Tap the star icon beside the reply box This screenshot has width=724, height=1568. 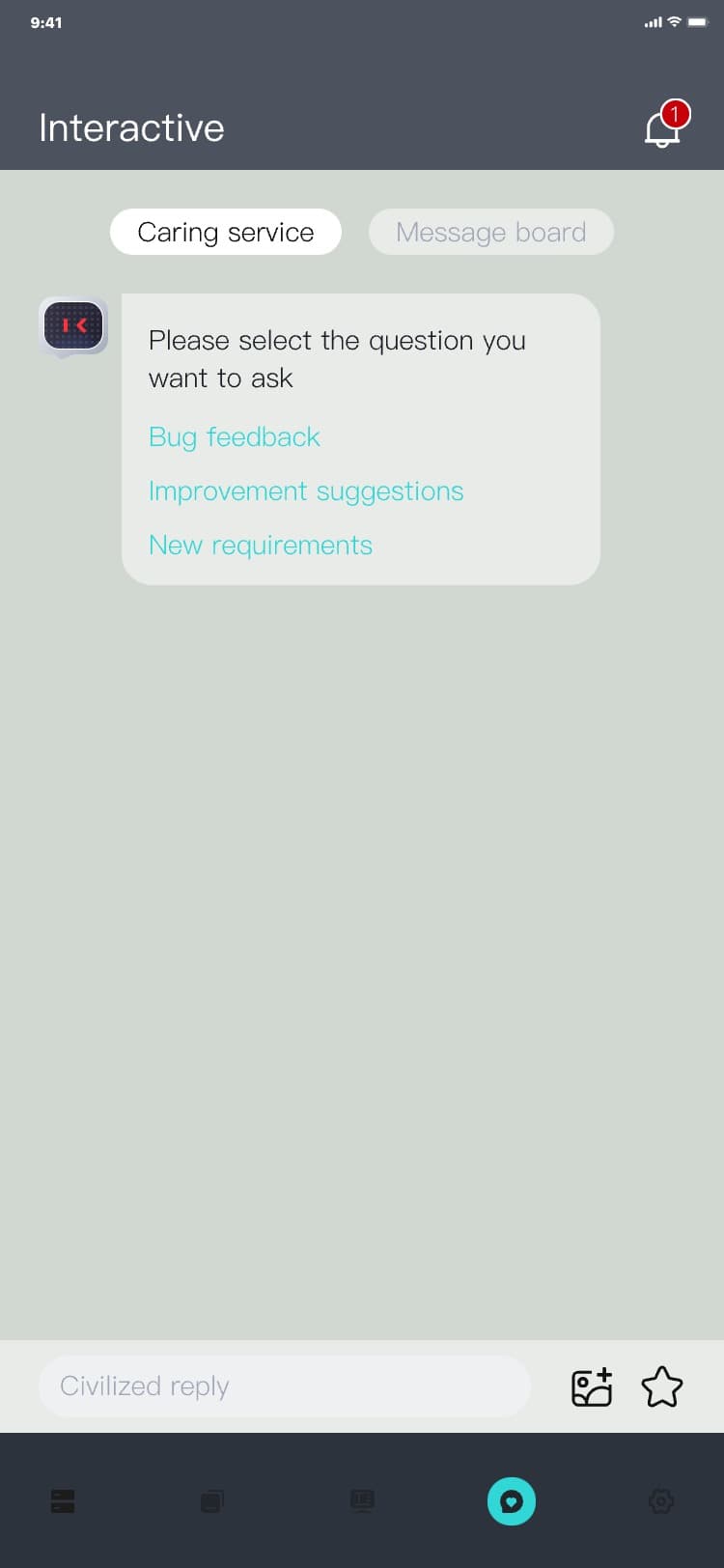pos(662,1387)
